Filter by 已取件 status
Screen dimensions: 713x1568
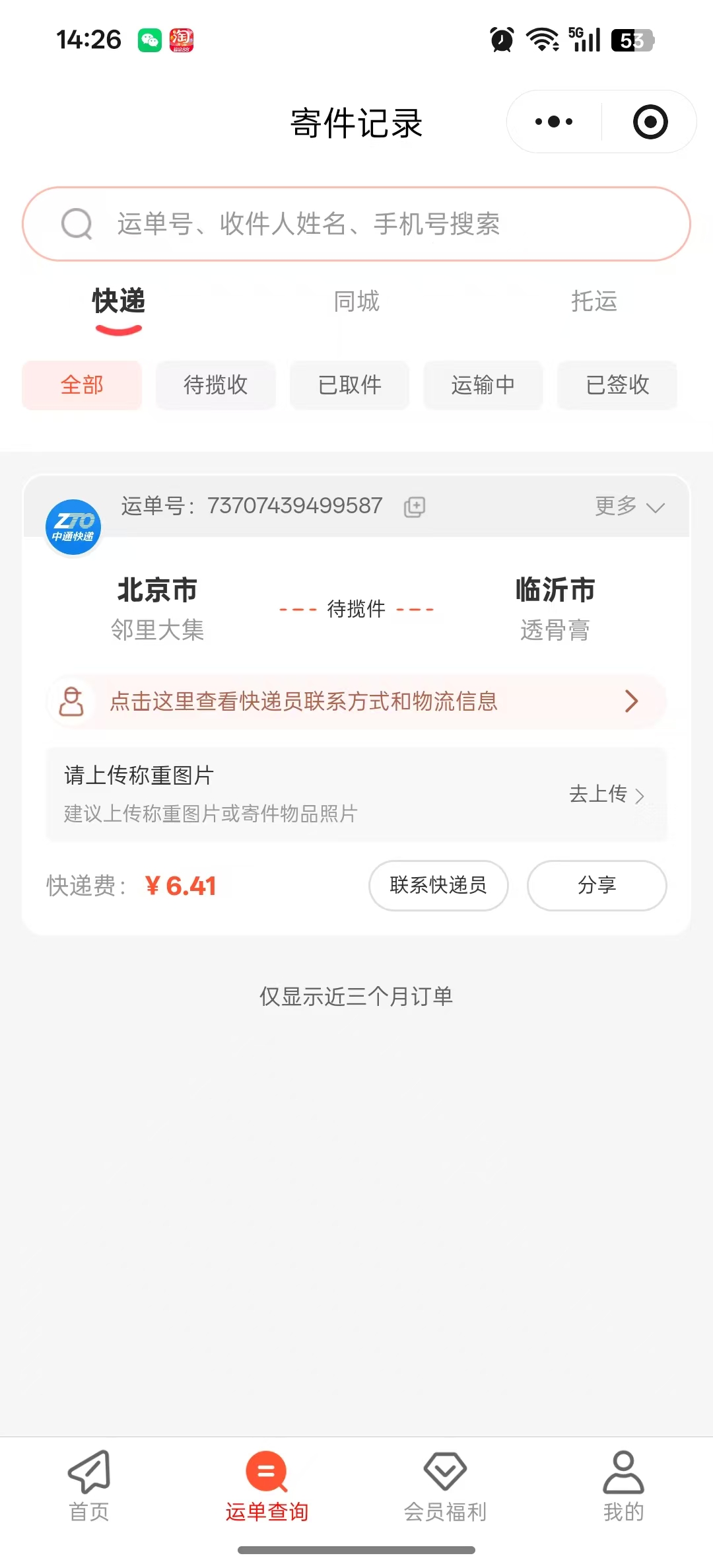coord(350,384)
